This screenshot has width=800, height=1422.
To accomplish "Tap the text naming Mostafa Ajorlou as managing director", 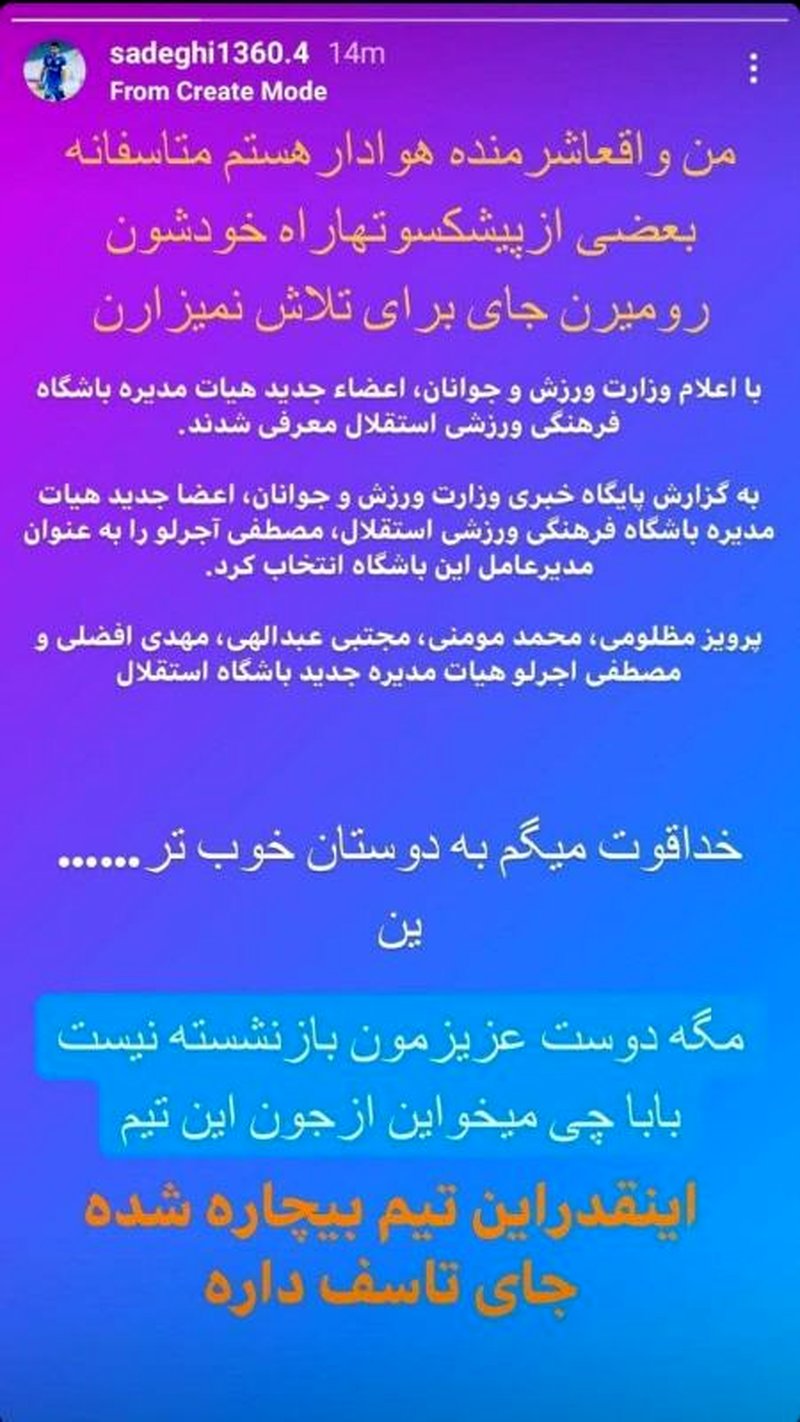I will 400,530.
